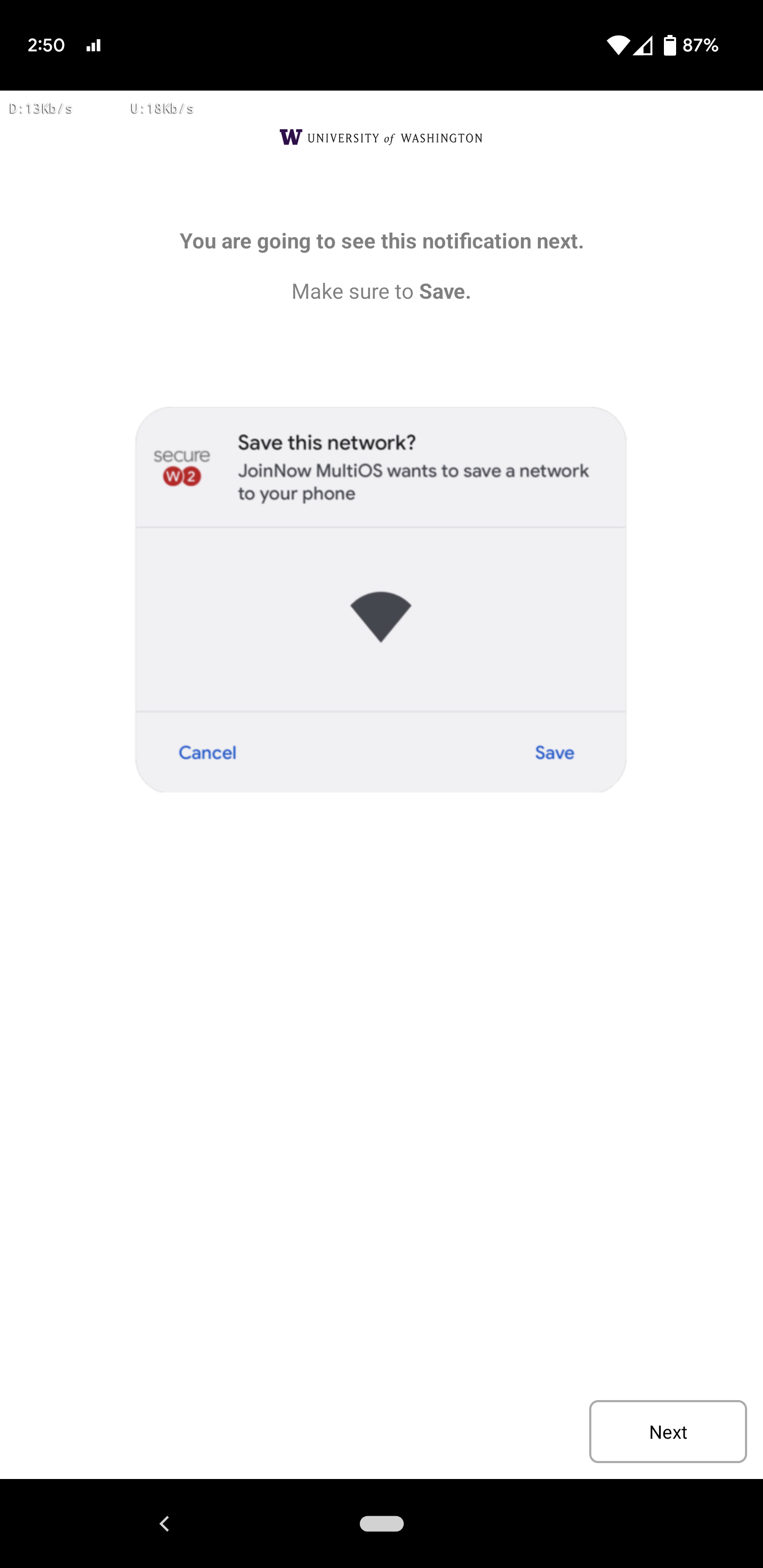Tap the Next button

point(668,1432)
